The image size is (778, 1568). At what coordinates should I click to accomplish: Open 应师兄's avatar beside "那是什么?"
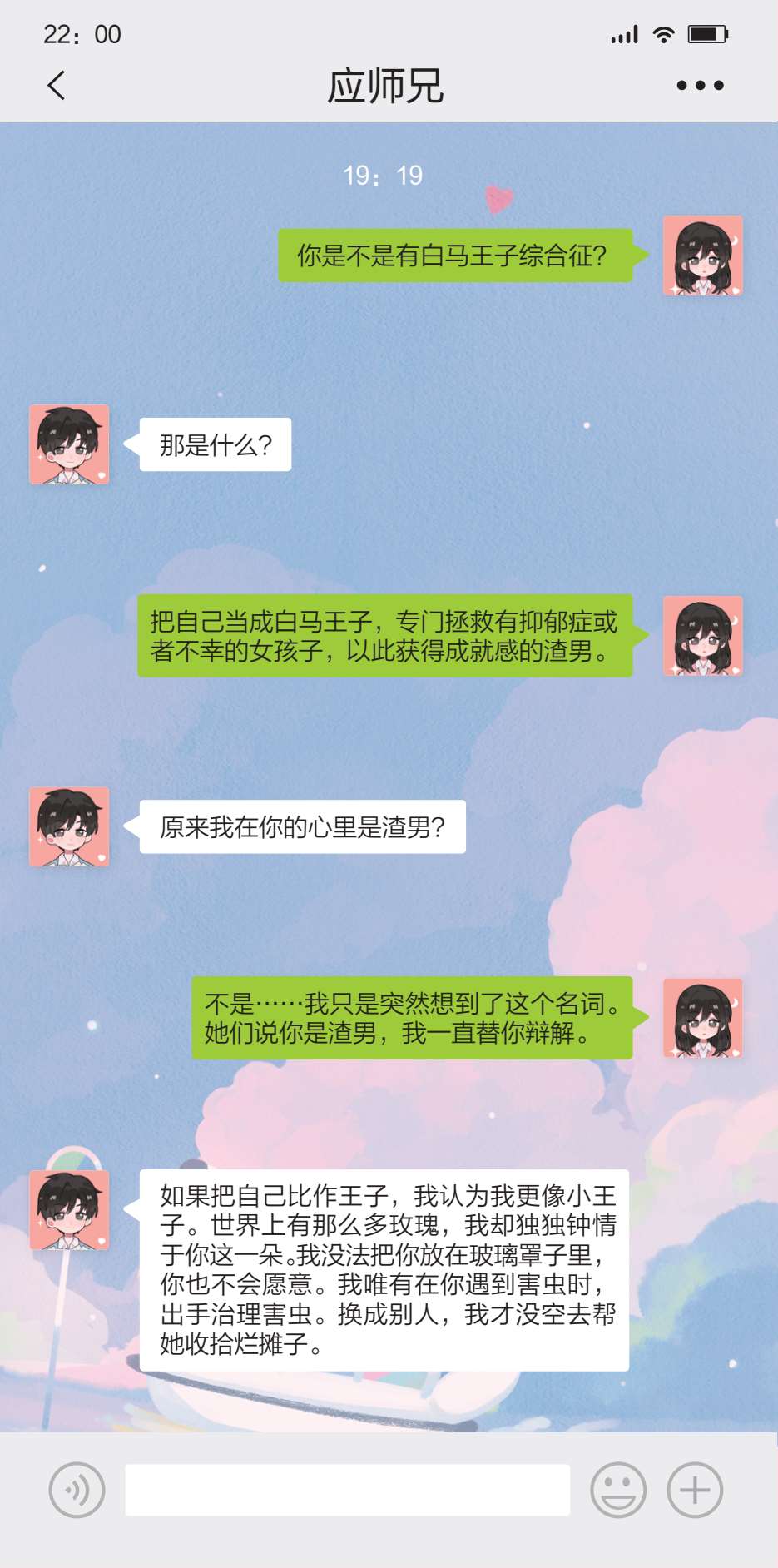point(69,444)
